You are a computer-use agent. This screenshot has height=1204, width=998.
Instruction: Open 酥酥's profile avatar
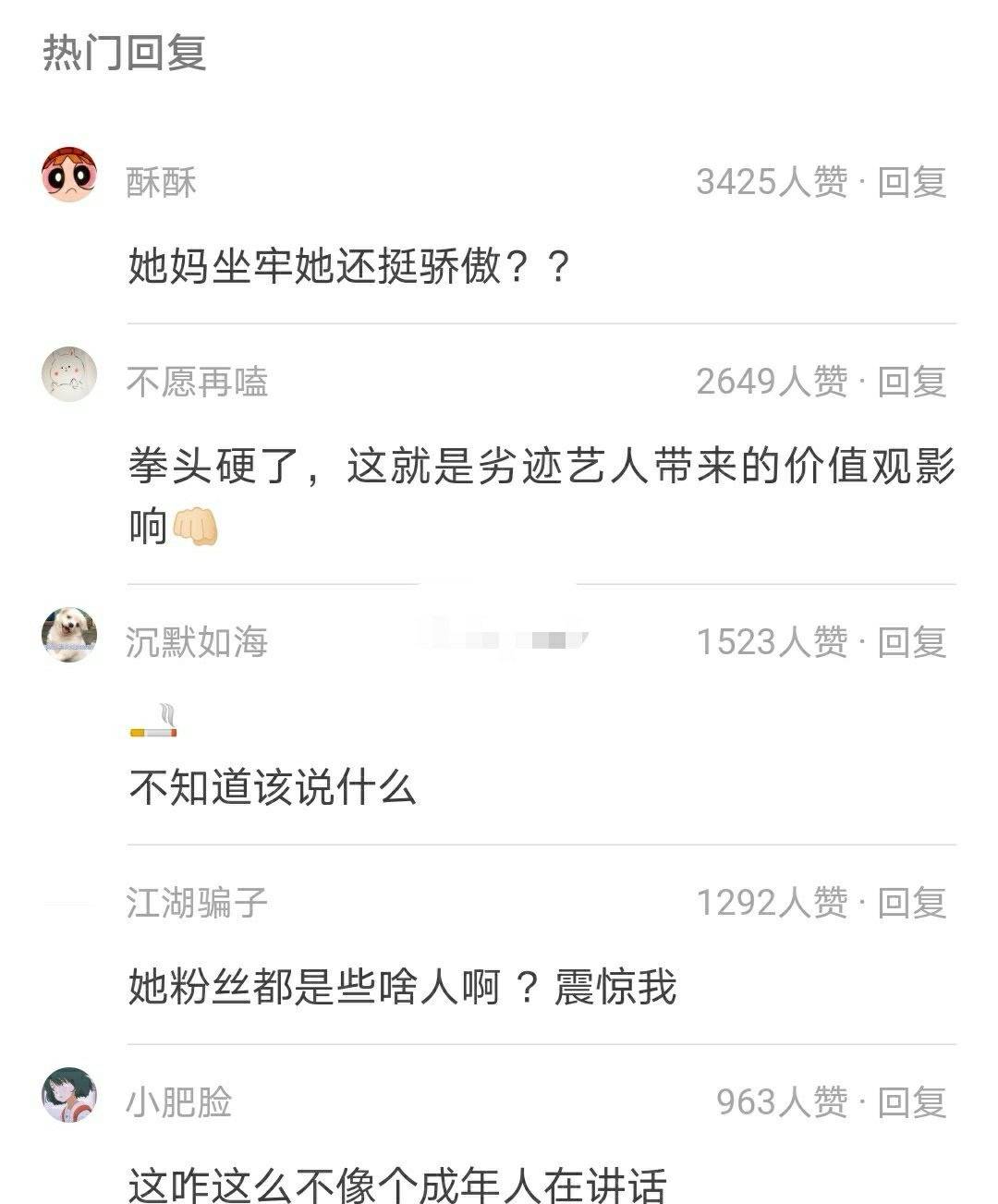pyautogui.click(x=69, y=174)
